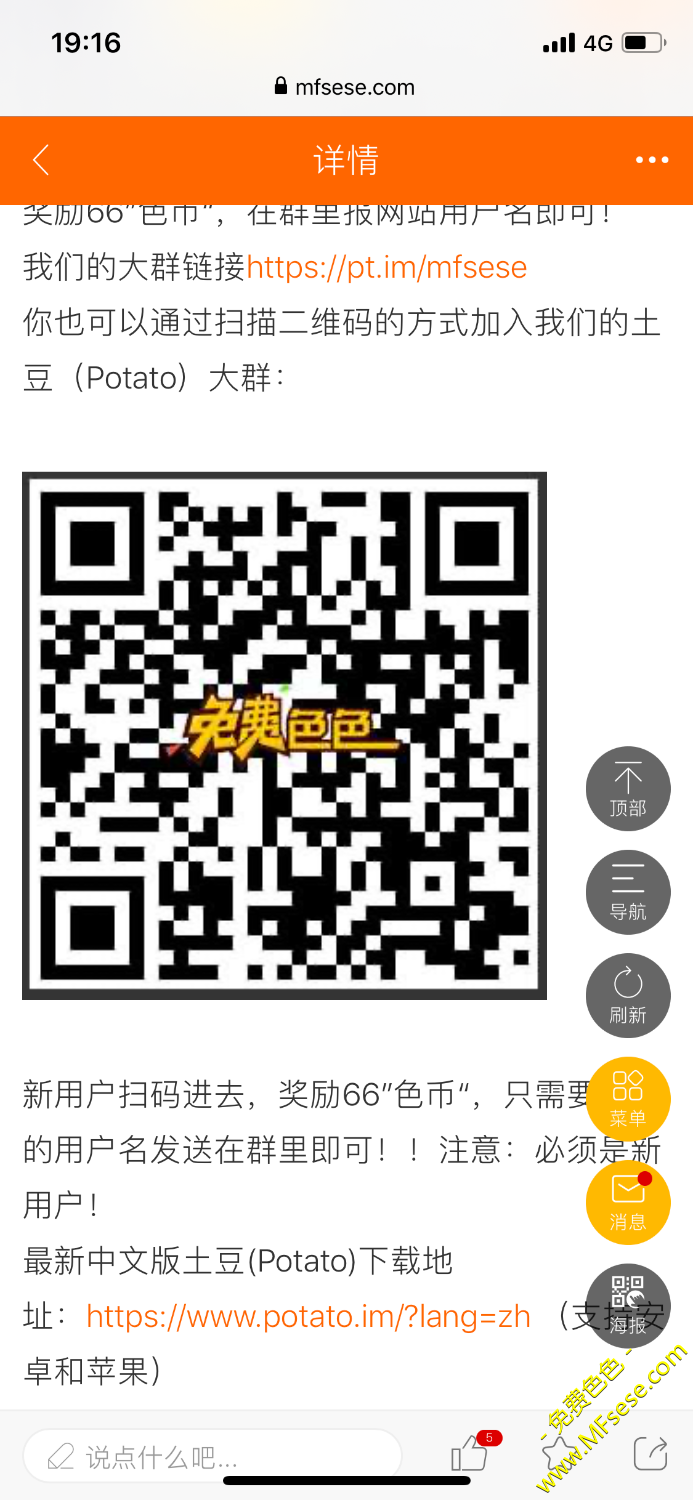The width and height of the screenshot is (693, 1500).
Task: Jump to top with 顶部 button
Action: point(628,789)
